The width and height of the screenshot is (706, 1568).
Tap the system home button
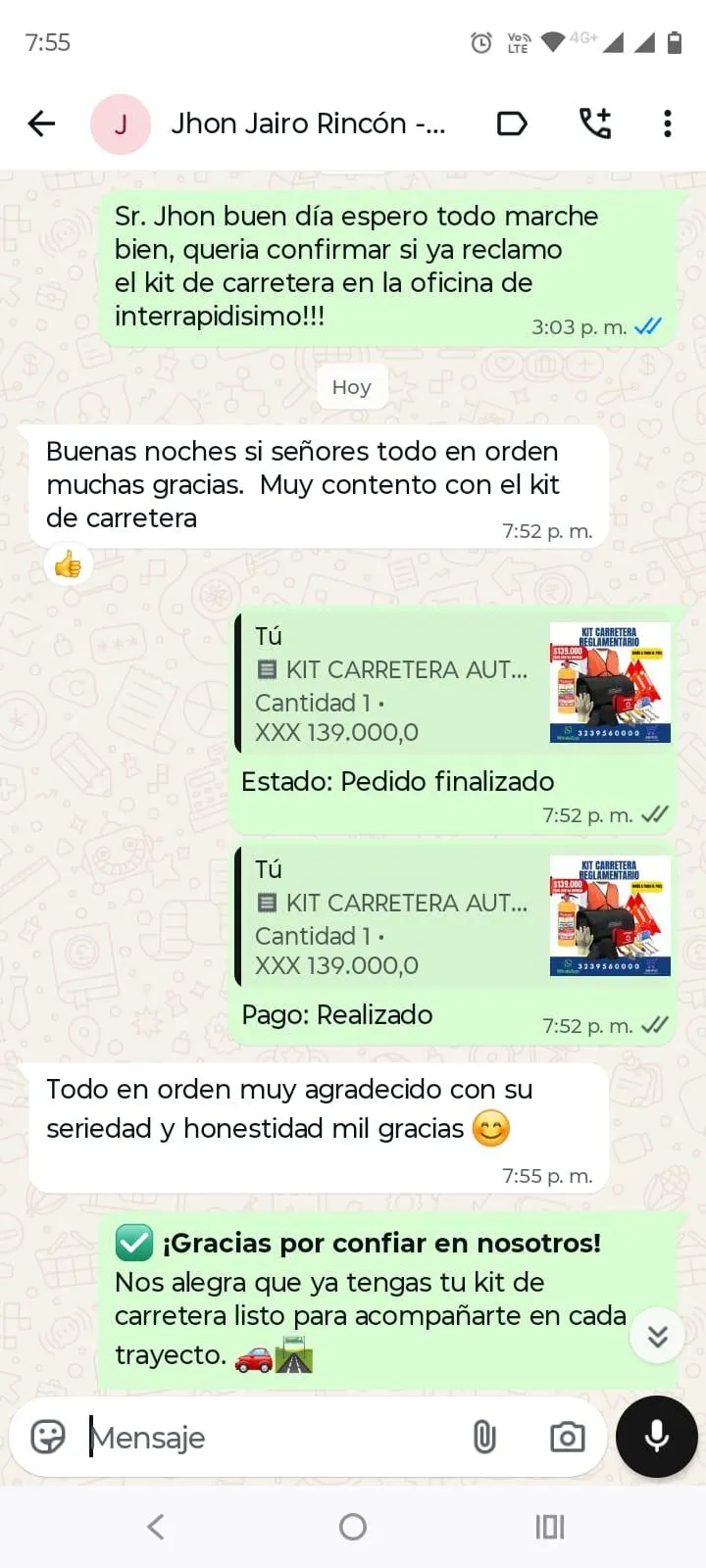[353, 1526]
